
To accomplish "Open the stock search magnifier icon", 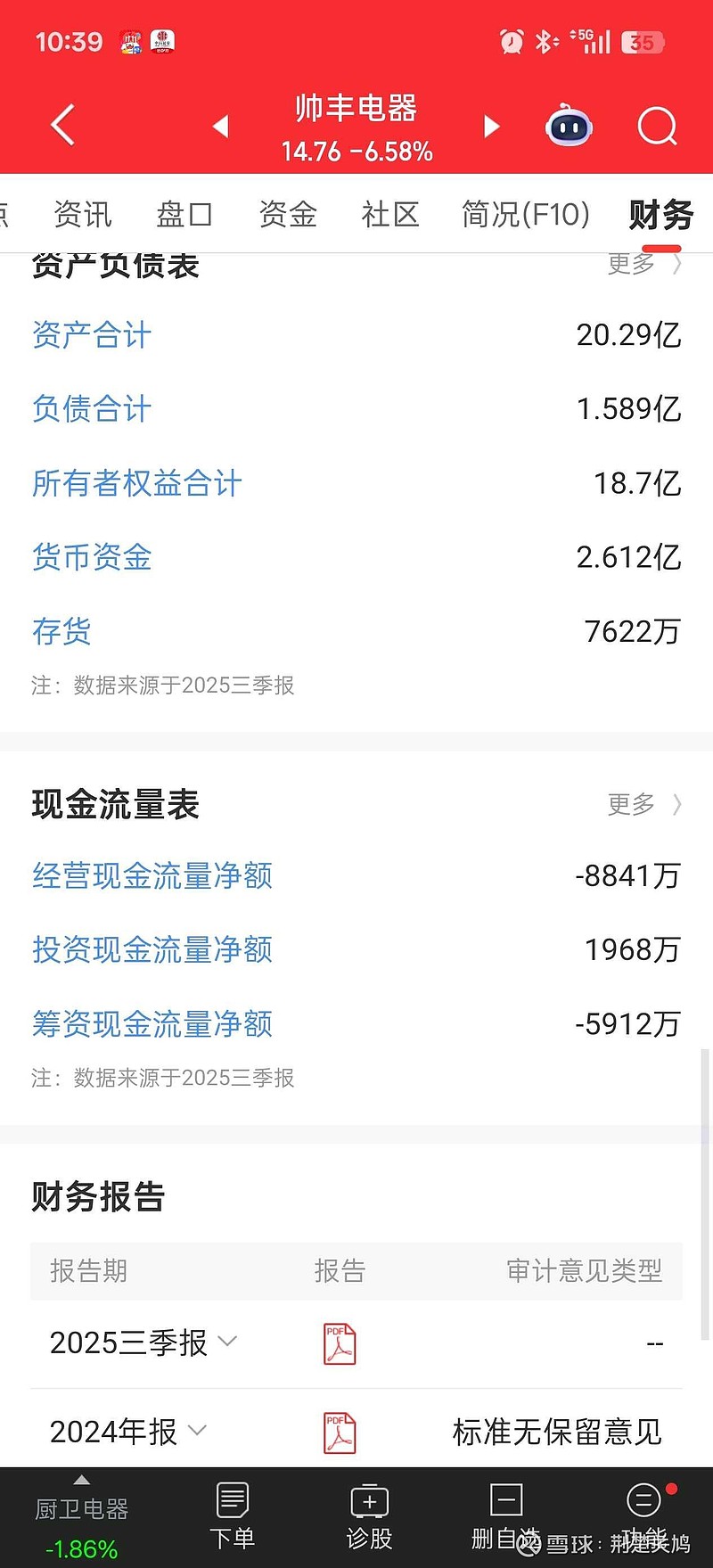I will [x=657, y=126].
